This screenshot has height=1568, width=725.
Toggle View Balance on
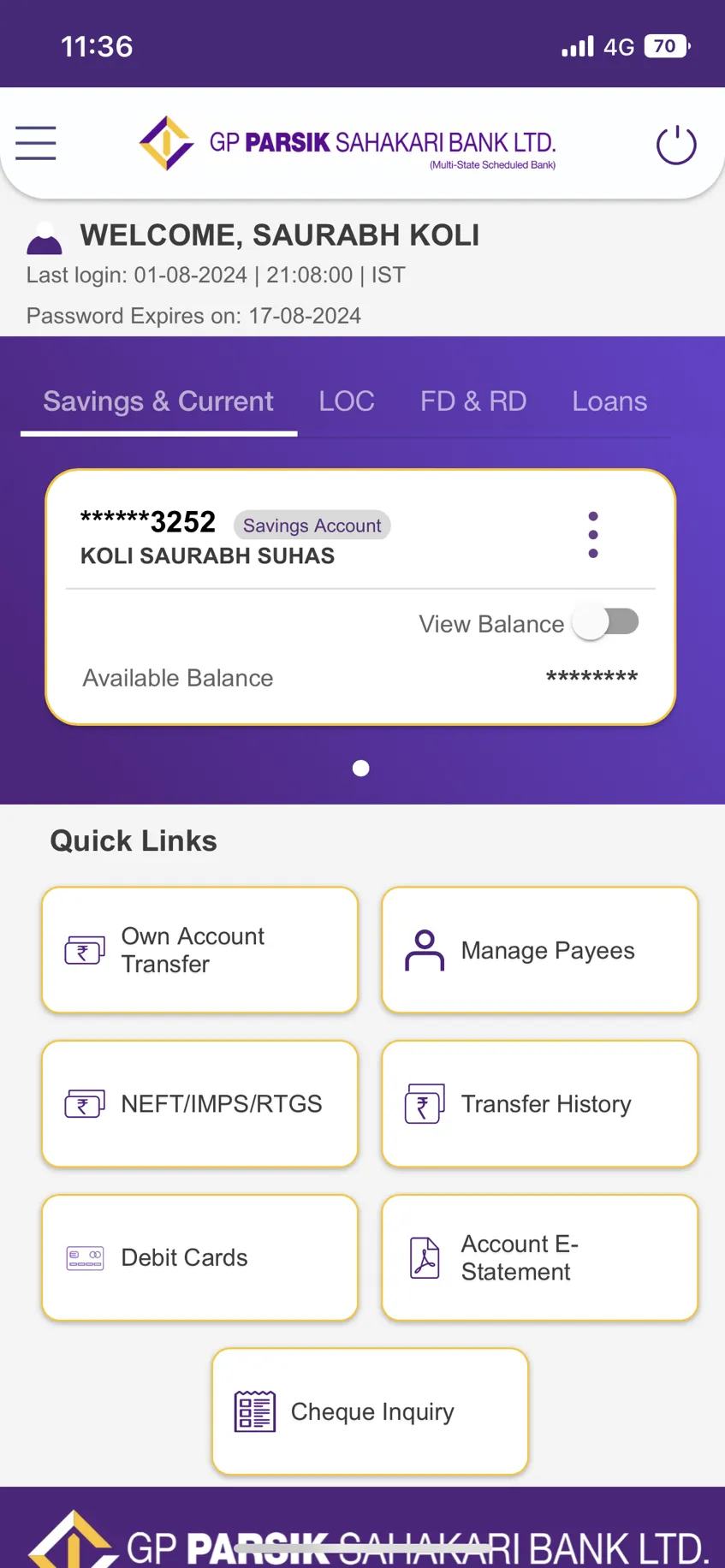(x=607, y=622)
